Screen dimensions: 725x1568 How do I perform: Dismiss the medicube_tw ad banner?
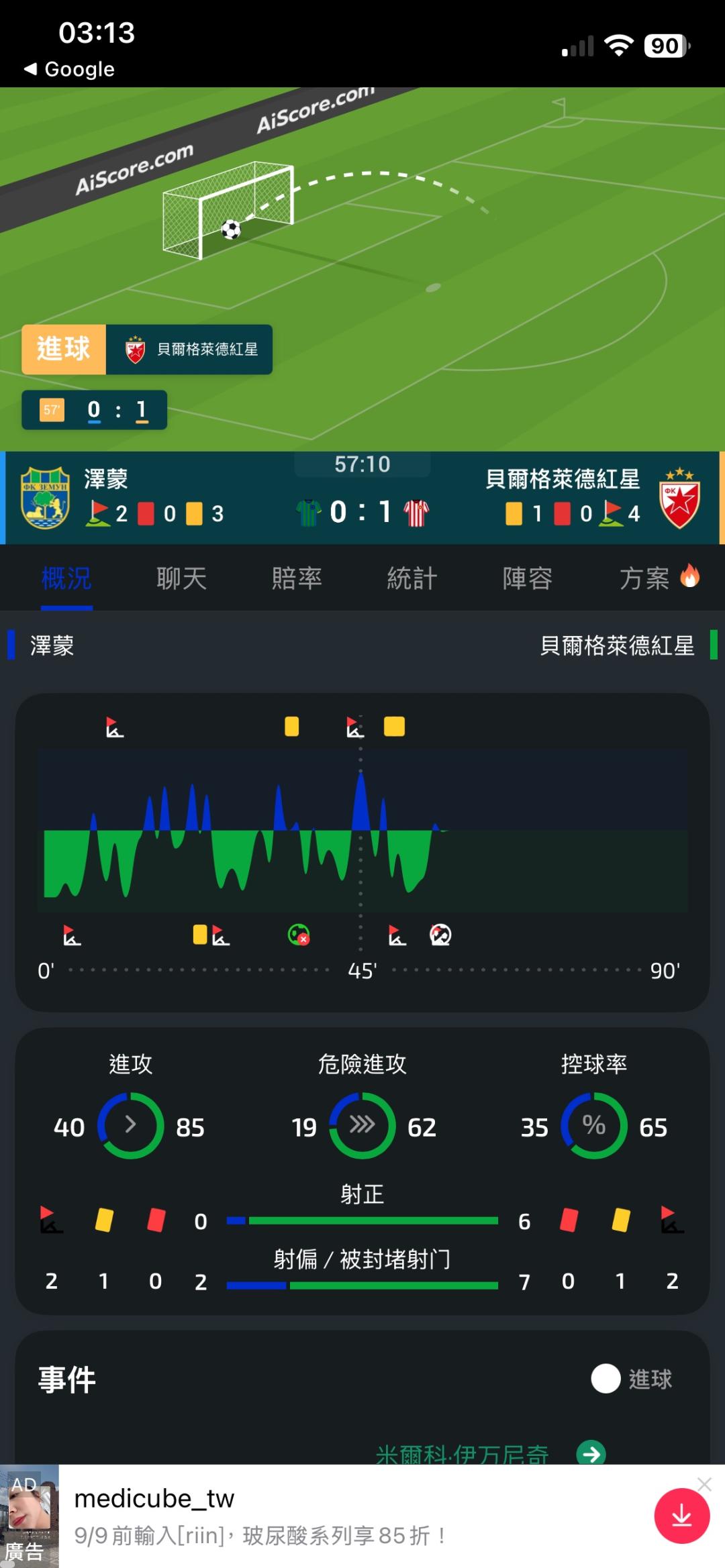coord(704,1484)
